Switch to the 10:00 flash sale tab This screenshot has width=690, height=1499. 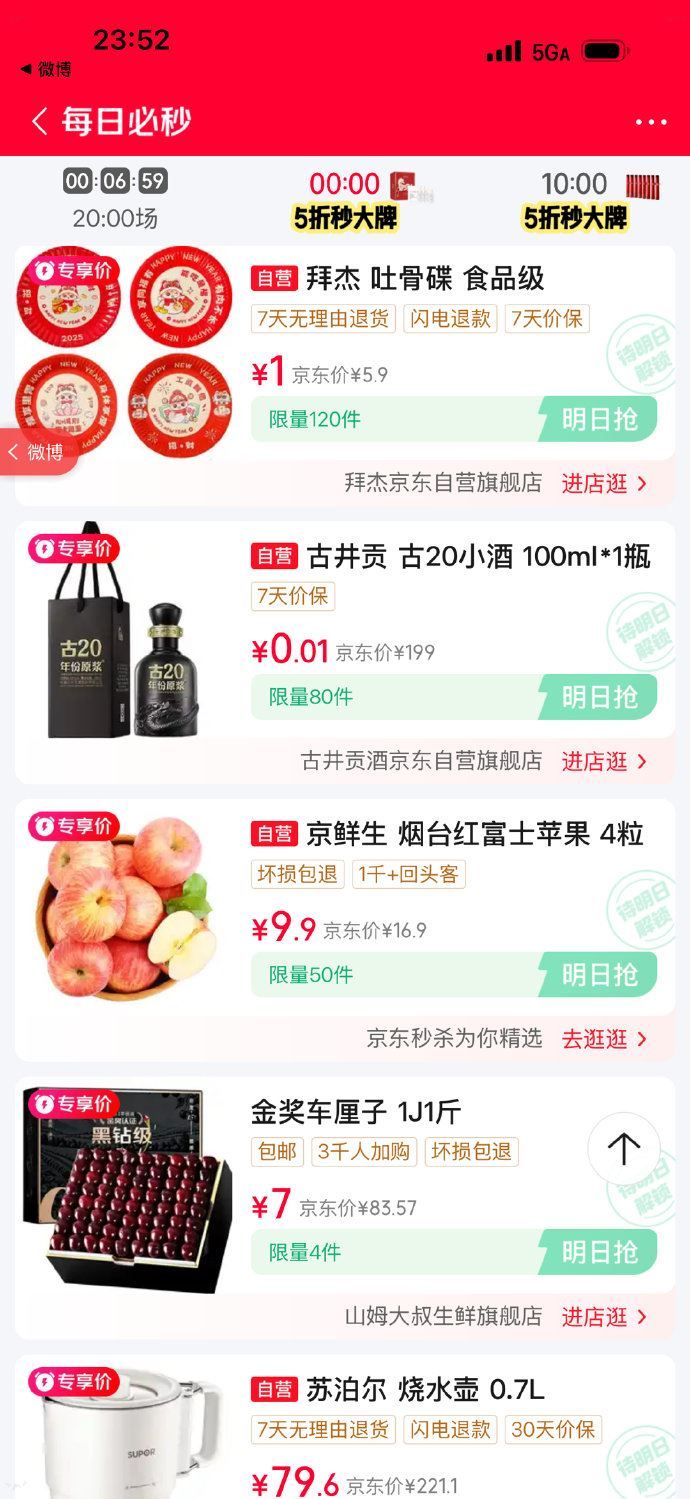576,199
